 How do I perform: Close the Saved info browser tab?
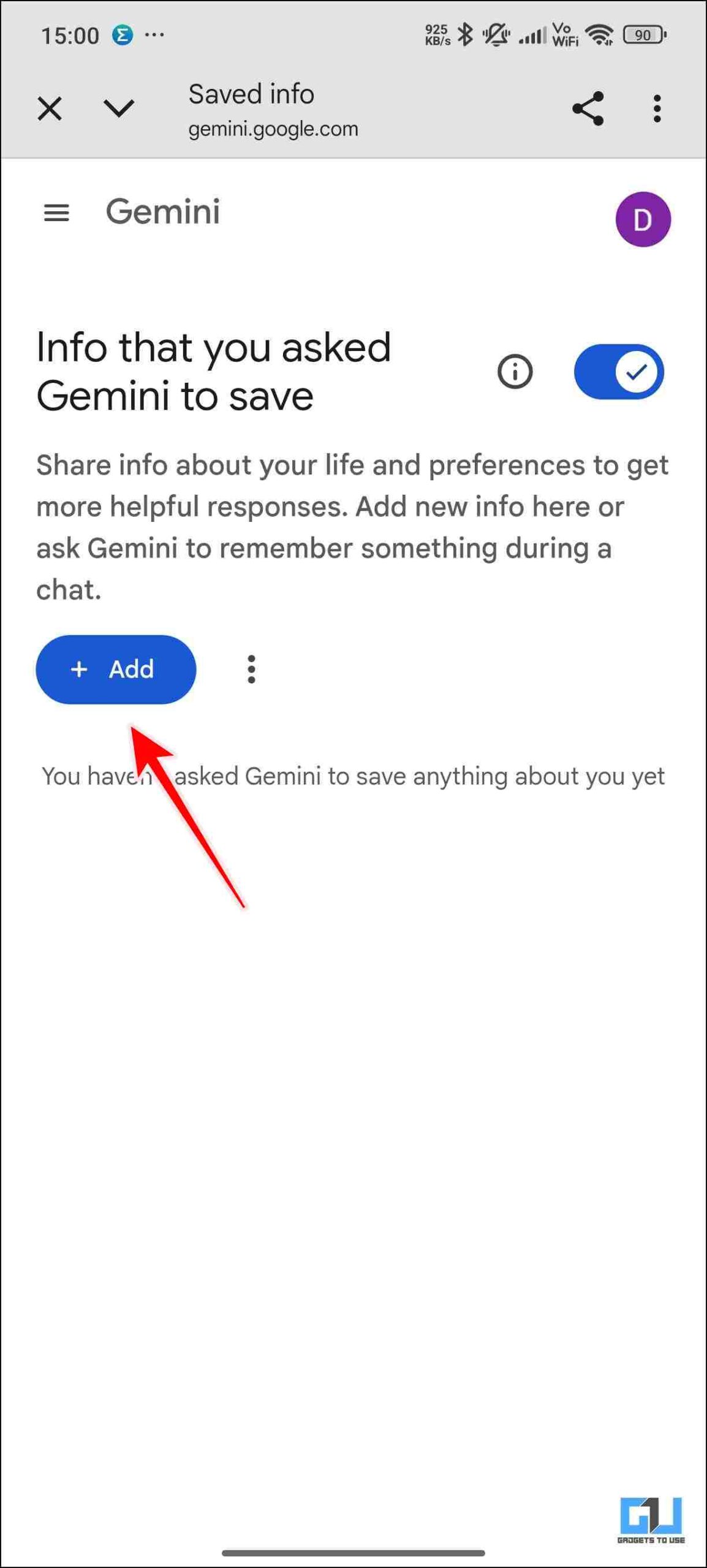point(50,109)
